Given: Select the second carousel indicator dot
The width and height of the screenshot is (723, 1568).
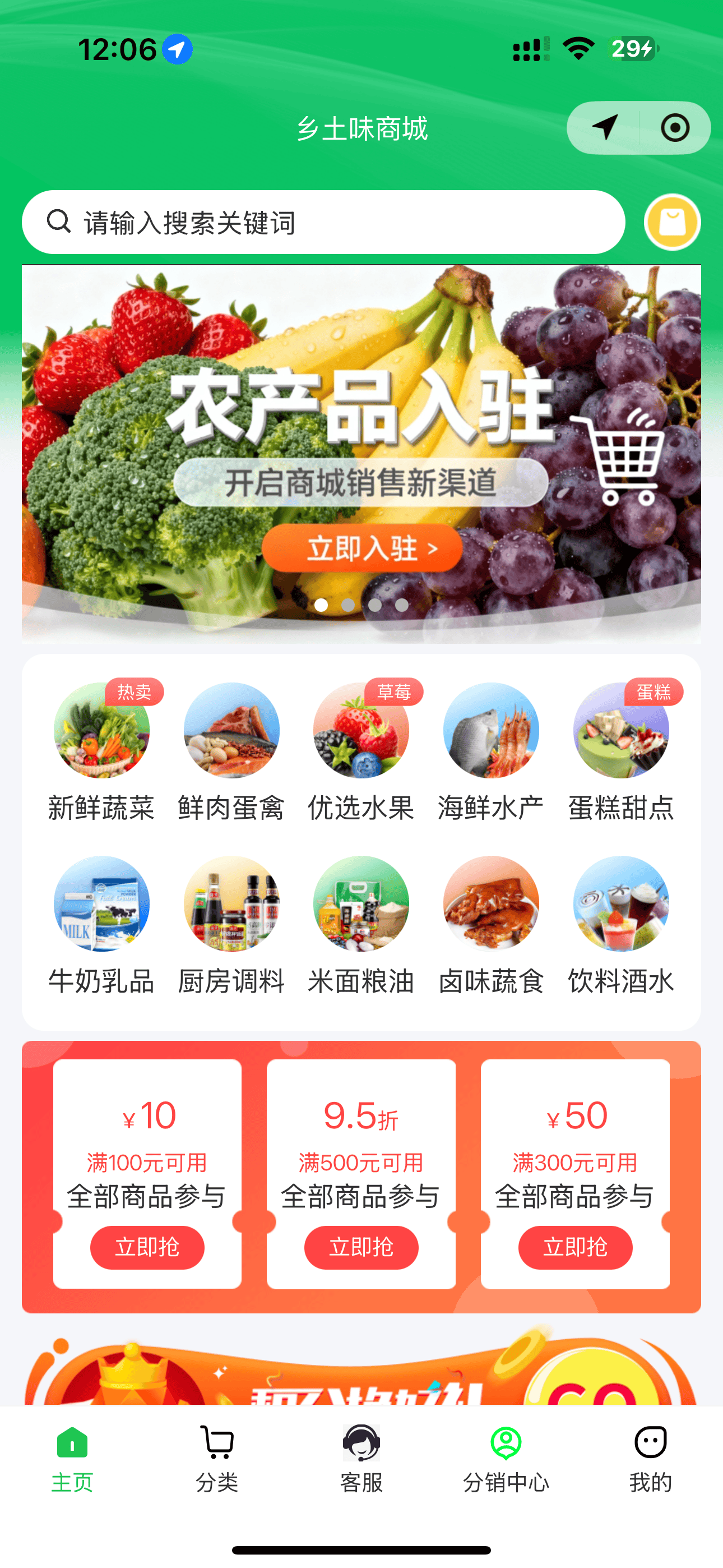Looking at the screenshot, I should tap(349, 605).
